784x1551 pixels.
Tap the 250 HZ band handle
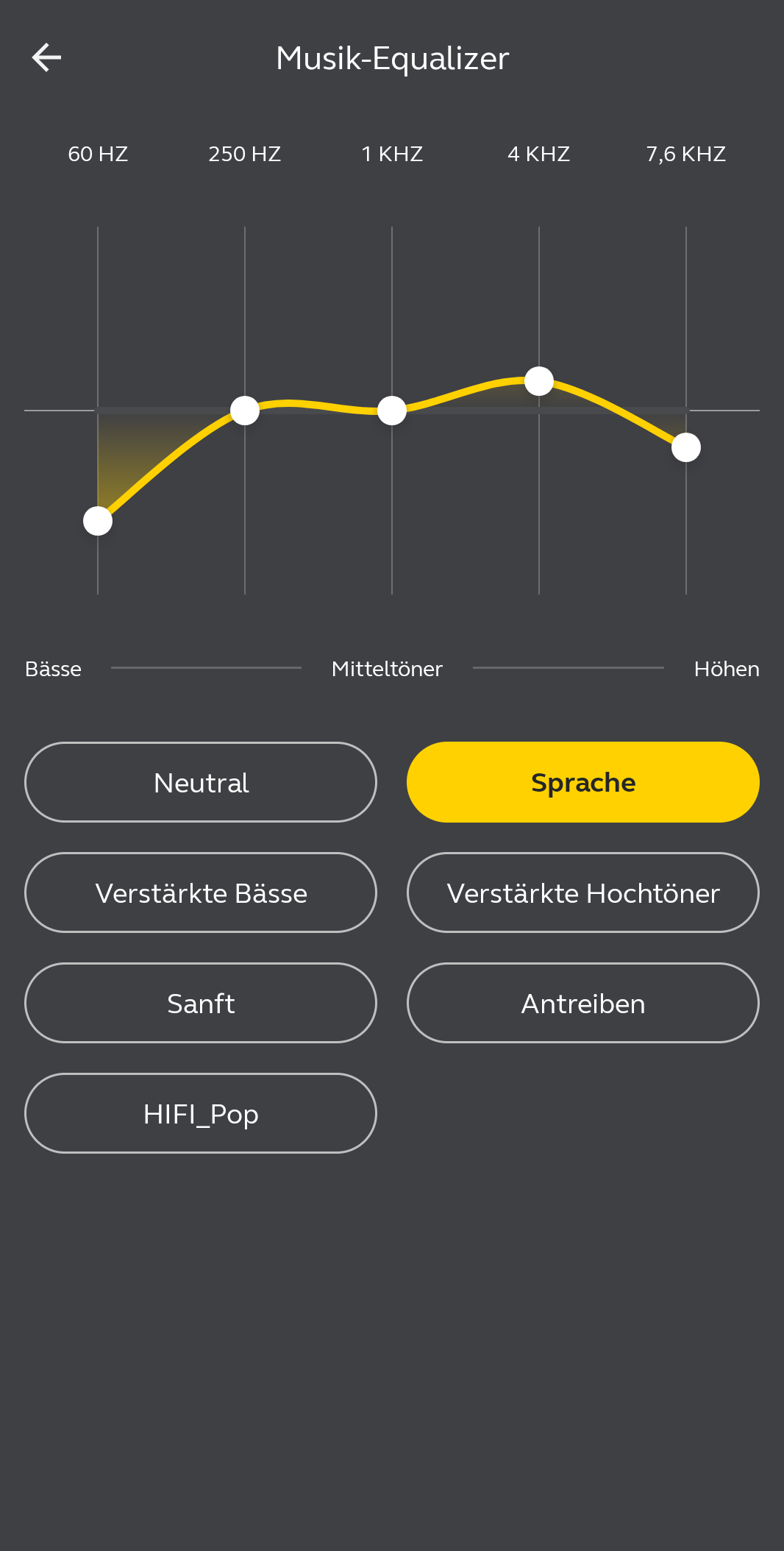245,411
